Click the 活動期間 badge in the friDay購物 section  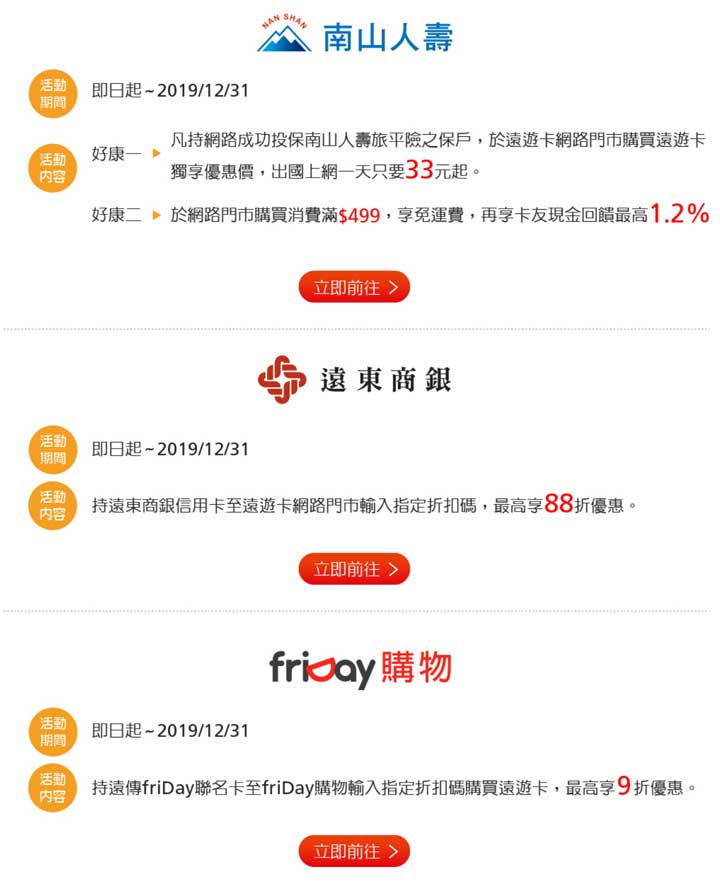[x=51, y=731]
